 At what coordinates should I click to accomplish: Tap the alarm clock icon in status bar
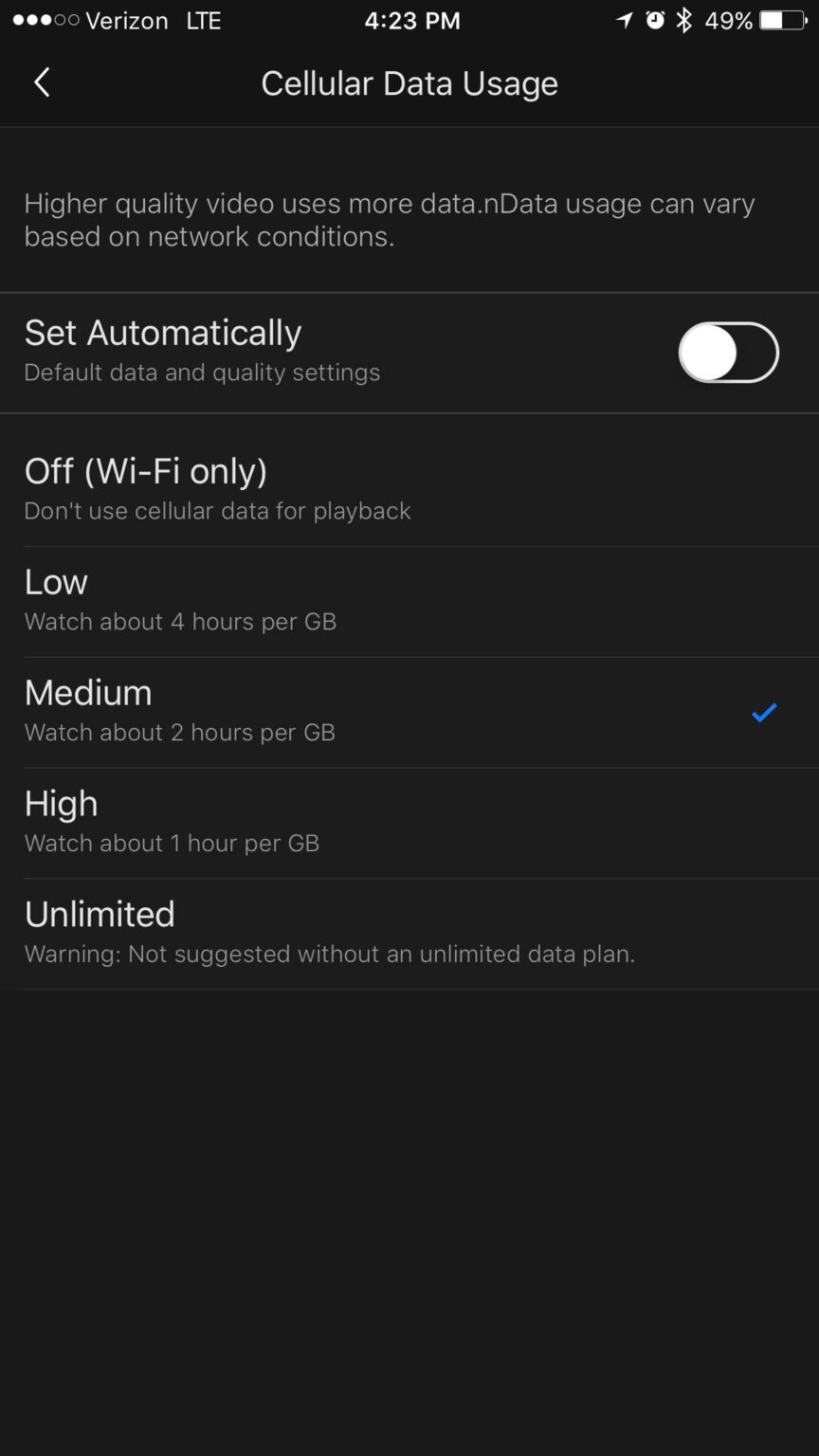[656, 20]
